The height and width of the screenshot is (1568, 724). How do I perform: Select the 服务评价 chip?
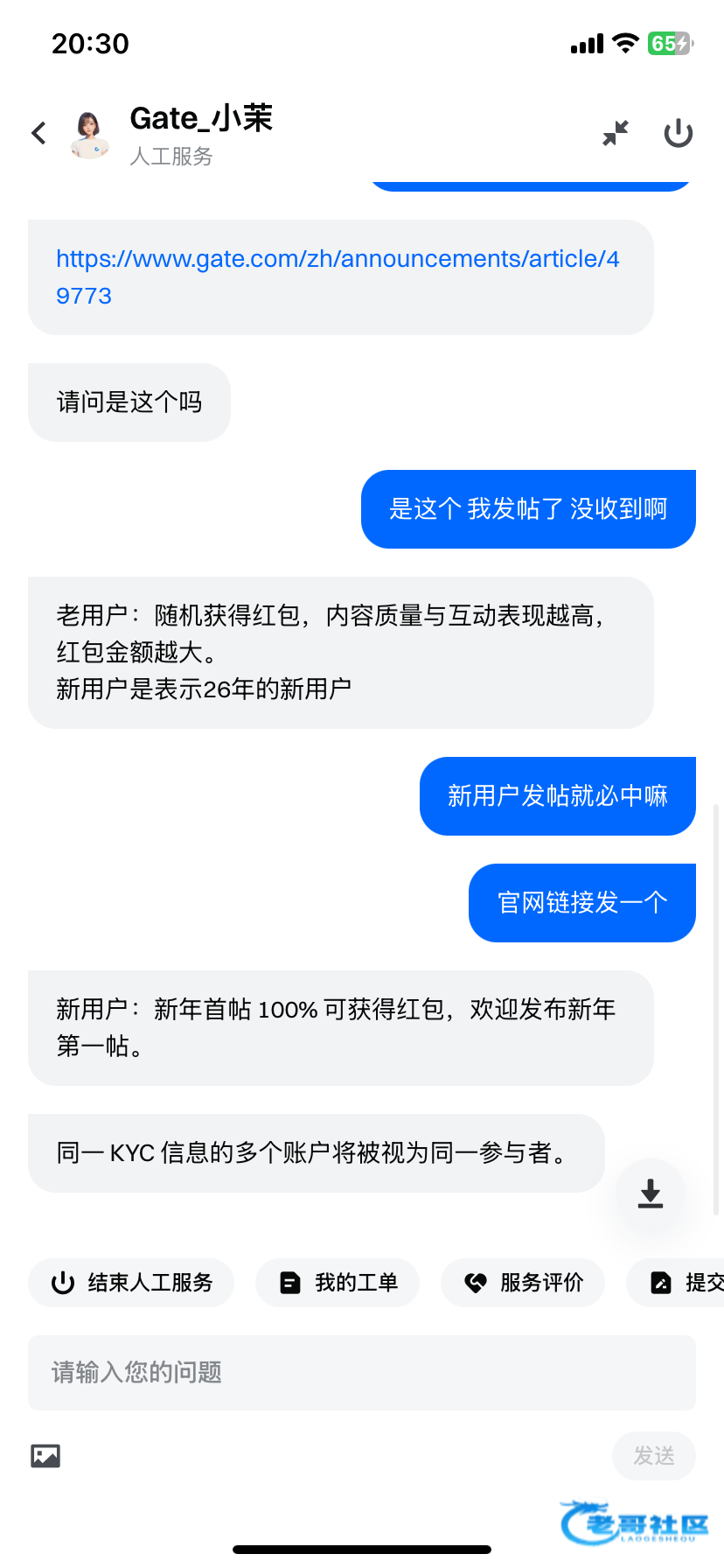[523, 1283]
